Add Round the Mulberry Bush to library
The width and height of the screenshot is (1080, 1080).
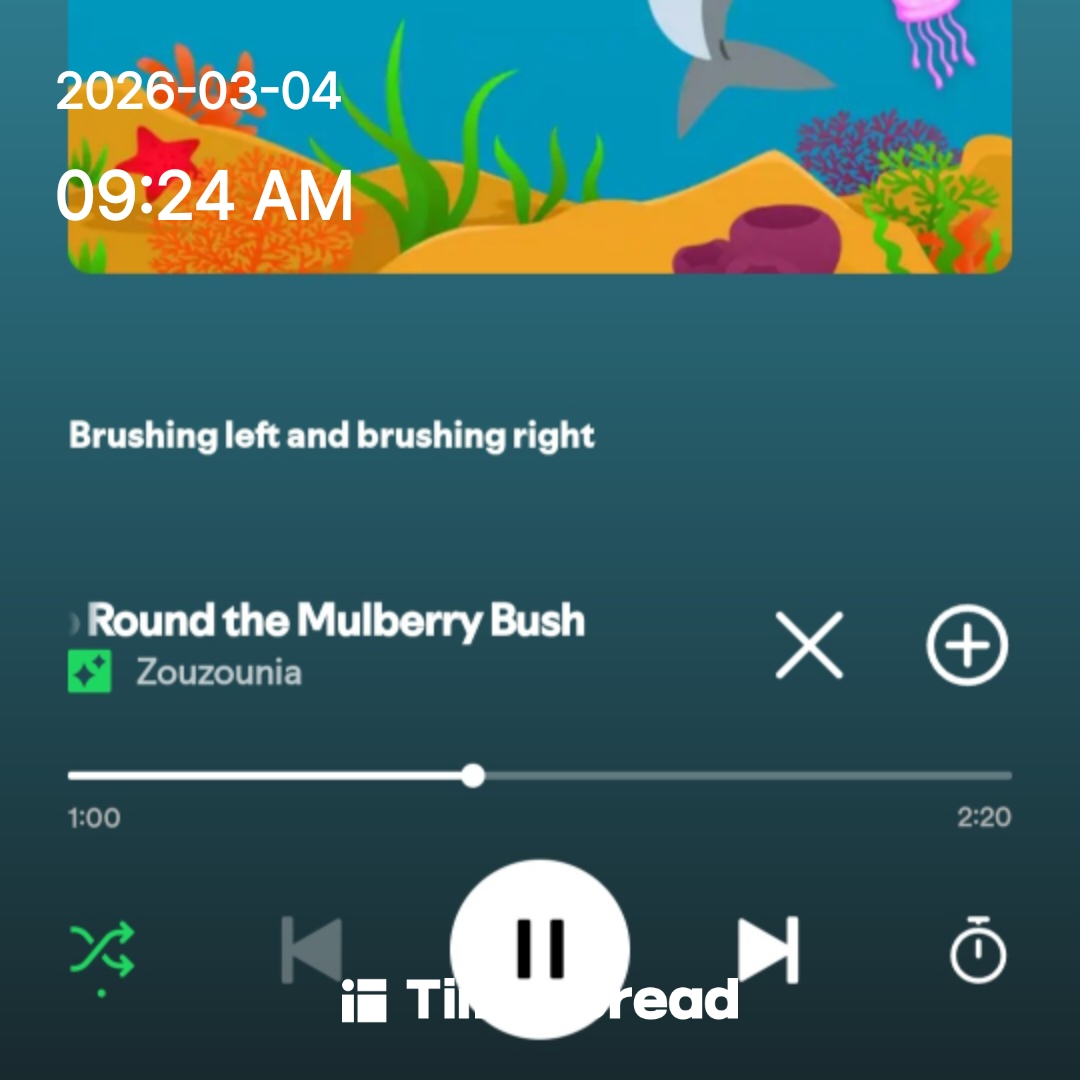pos(967,645)
